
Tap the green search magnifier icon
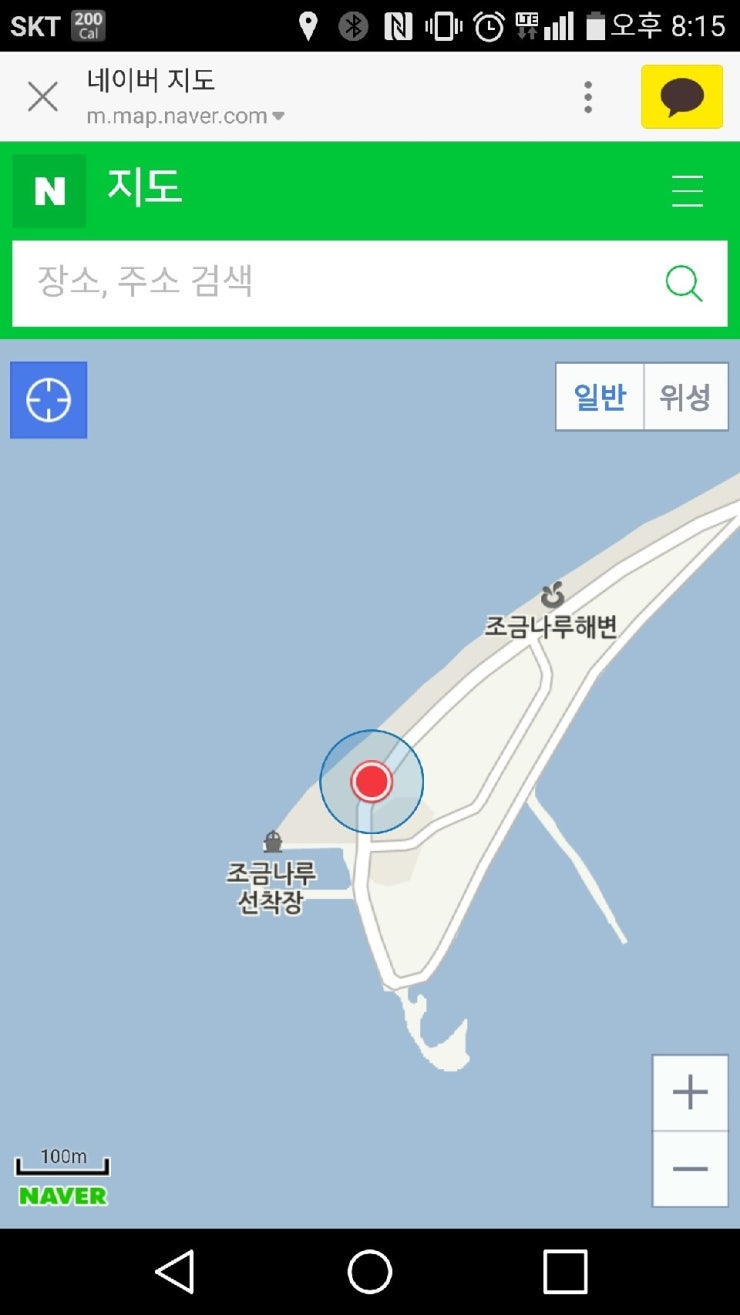point(684,283)
